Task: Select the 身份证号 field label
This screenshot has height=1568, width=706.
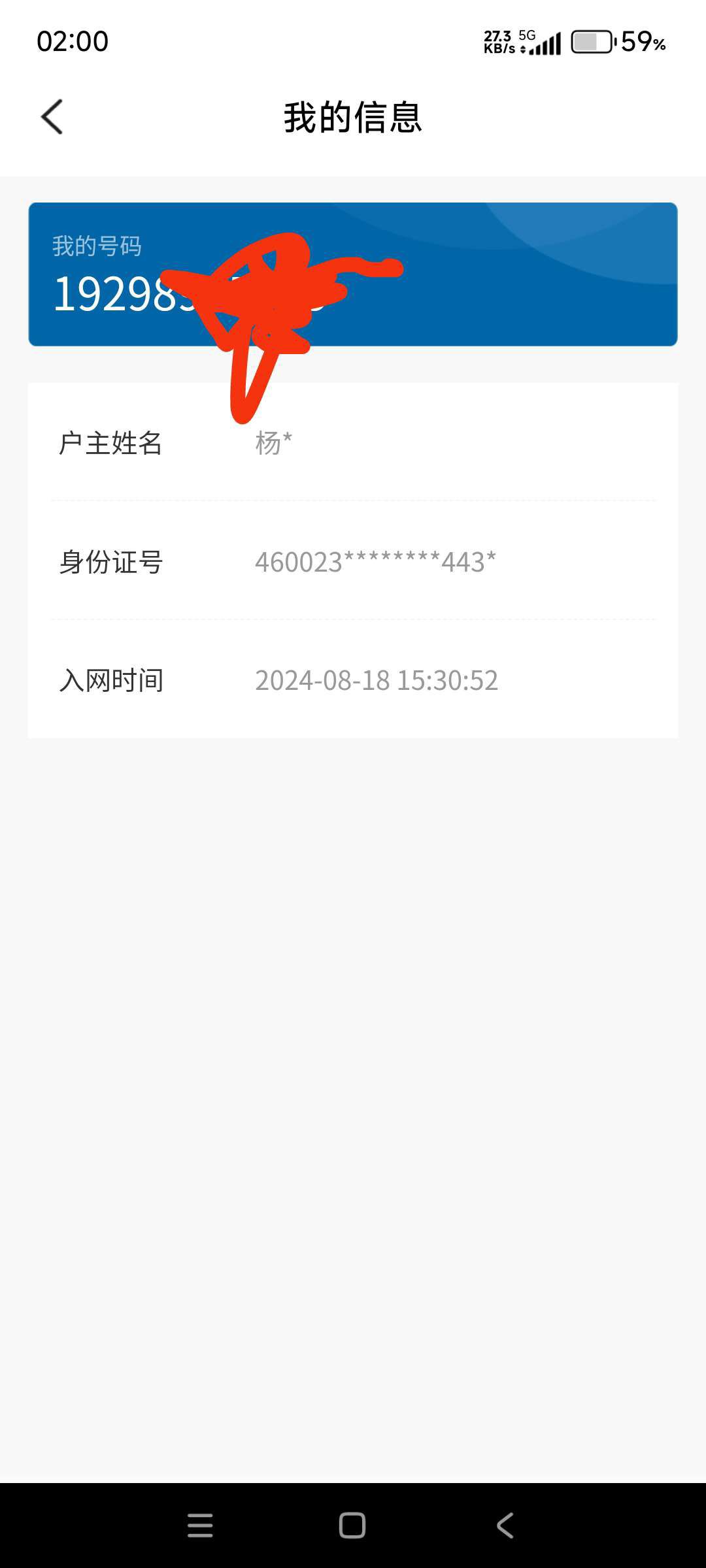Action: (x=111, y=562)
